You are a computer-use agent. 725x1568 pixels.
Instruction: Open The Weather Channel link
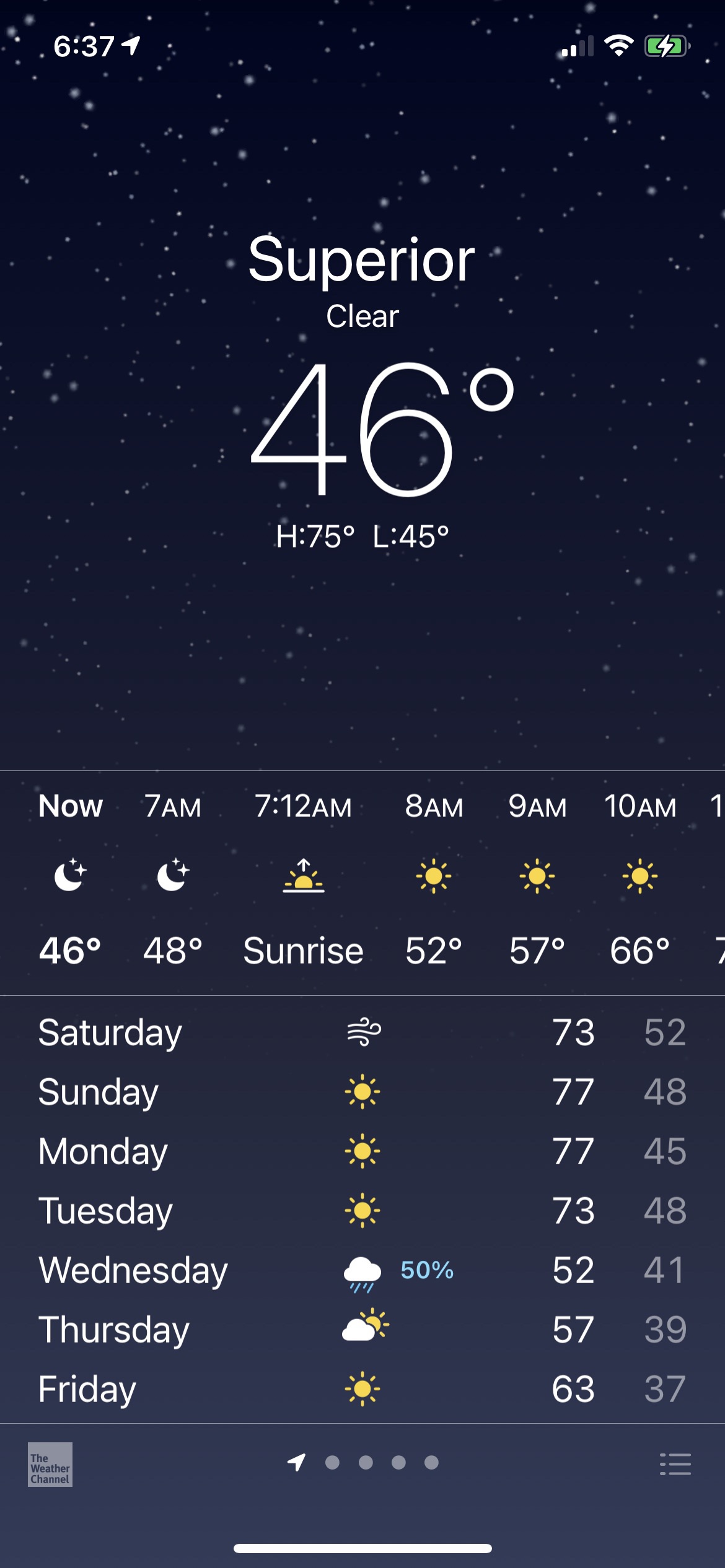tap(50, 1465)
